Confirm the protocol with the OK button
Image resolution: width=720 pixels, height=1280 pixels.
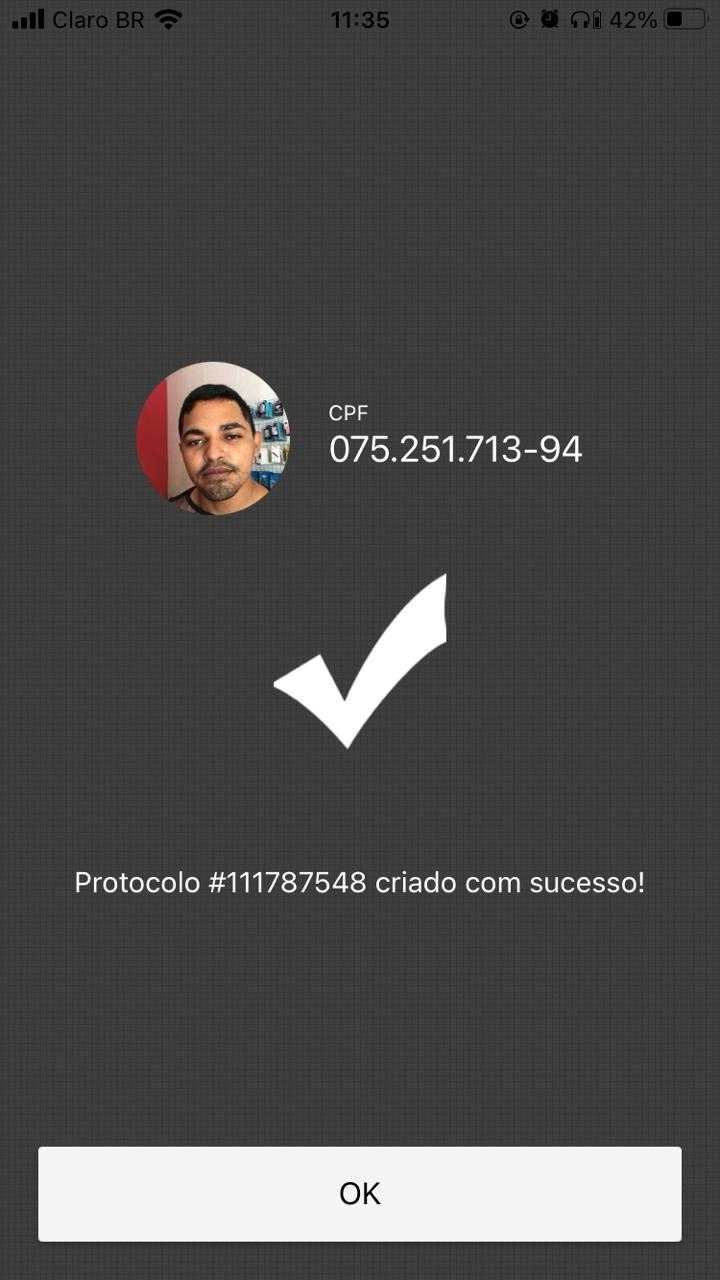click(360, 1194)
